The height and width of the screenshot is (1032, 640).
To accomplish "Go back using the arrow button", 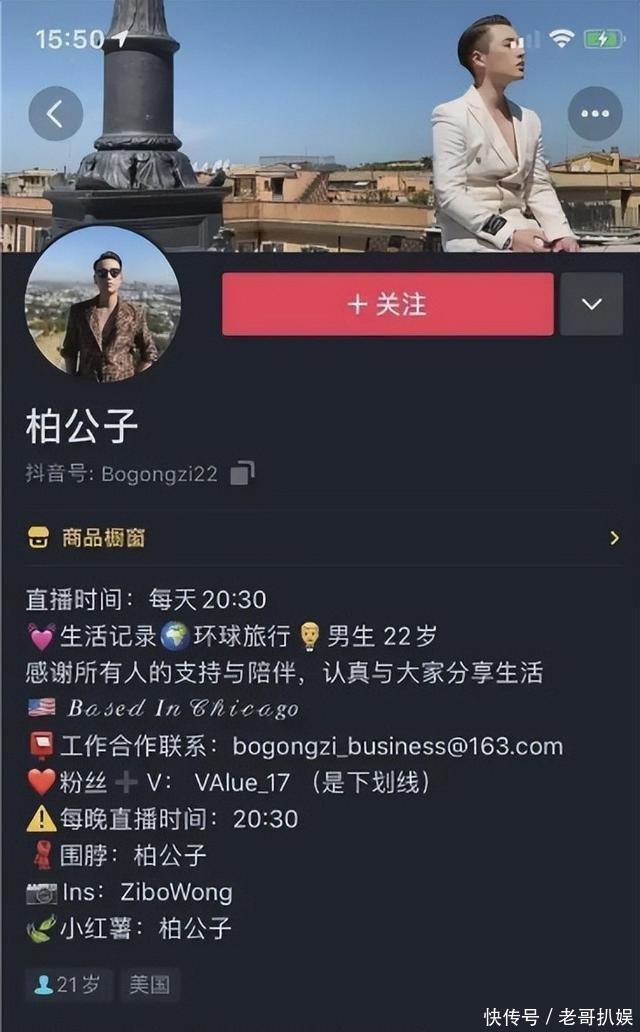I will tap(55, 114).
